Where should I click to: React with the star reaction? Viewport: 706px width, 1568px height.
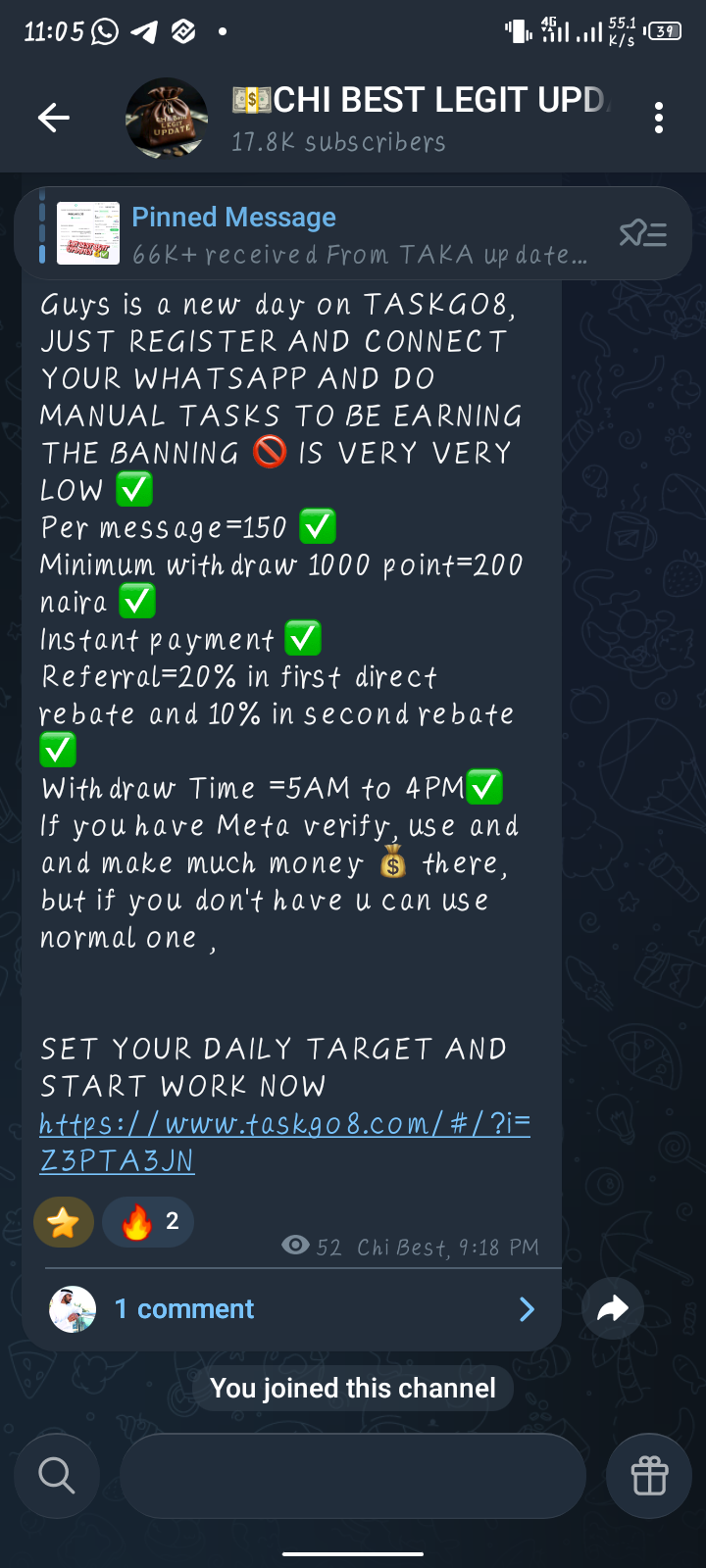[x=64, y=1222]
